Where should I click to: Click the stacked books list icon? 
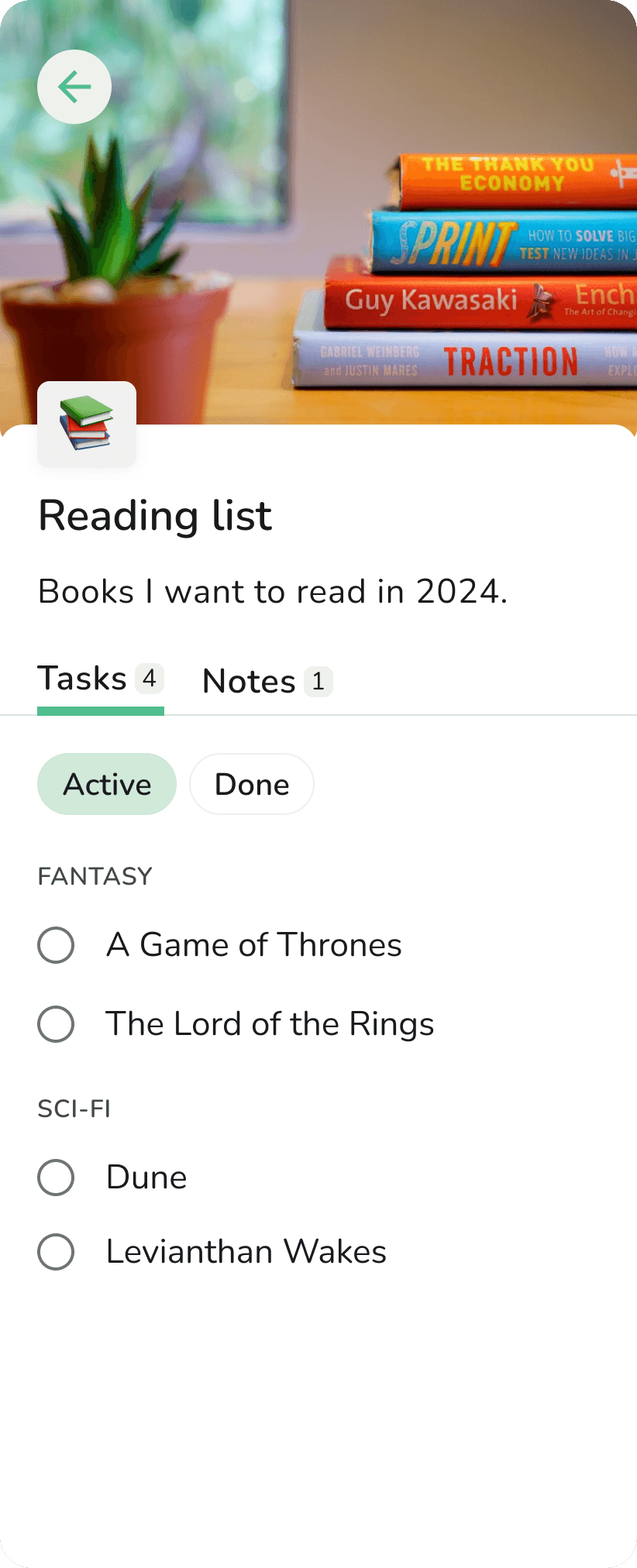[x=86, y=423]
